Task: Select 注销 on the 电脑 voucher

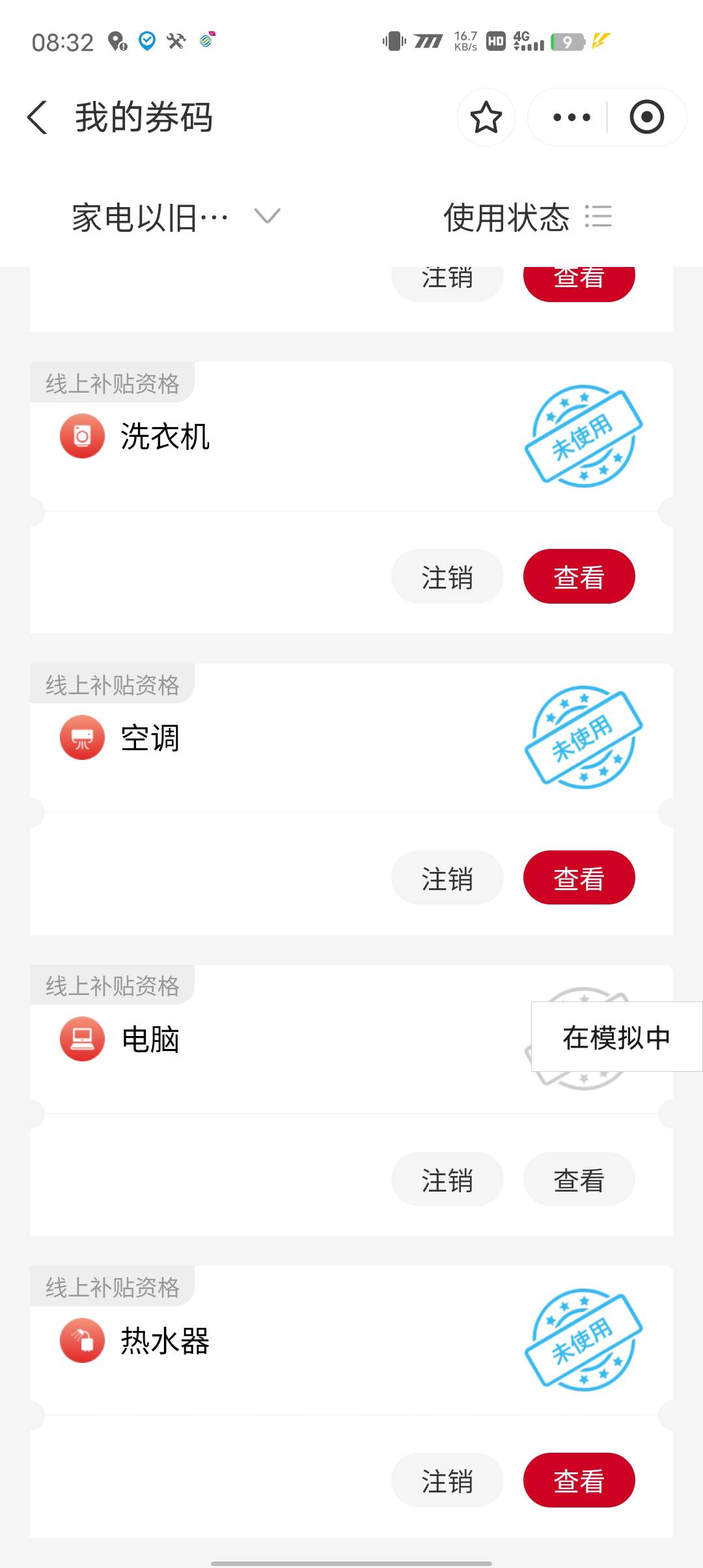Action: pyautogui.click(x=447, y=1179)
